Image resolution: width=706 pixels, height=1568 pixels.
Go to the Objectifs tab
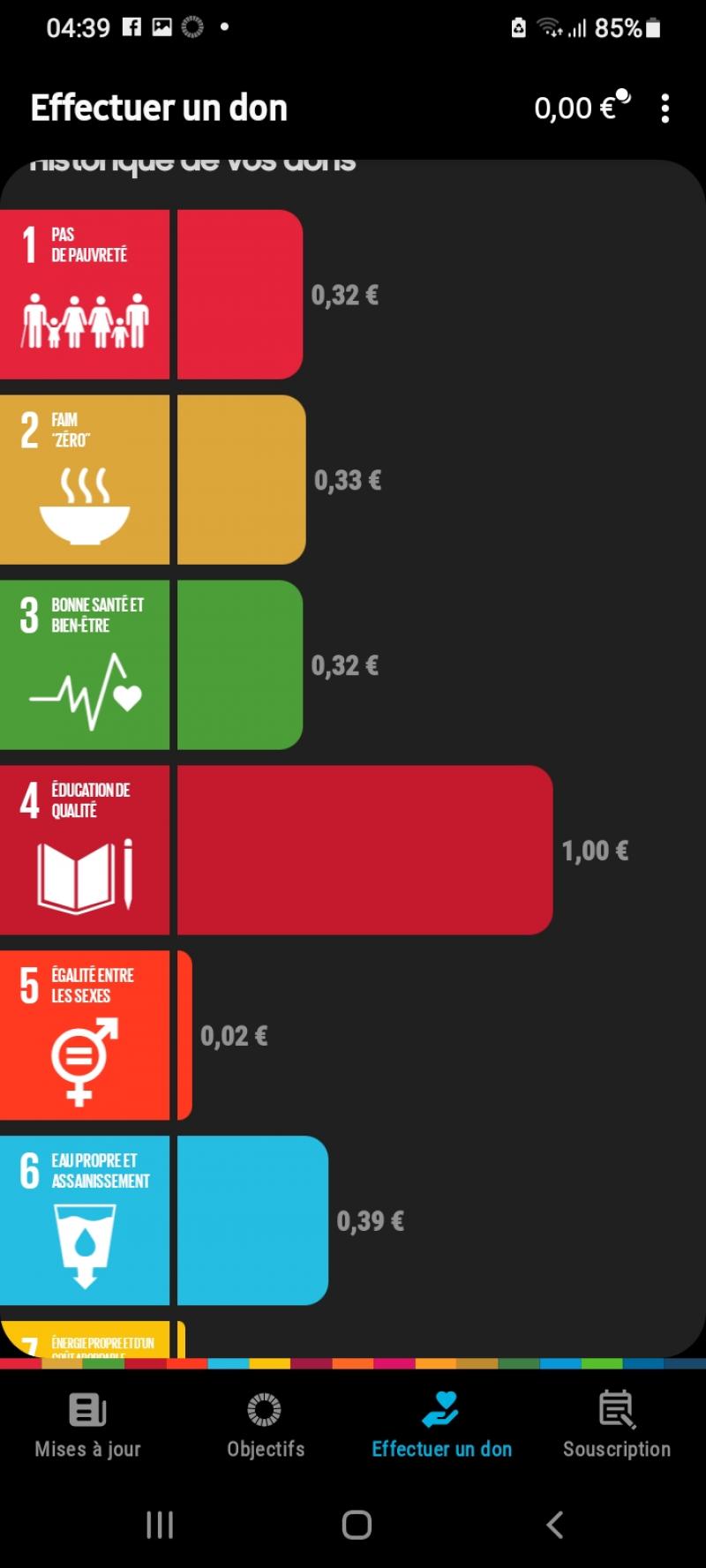[x=265, y=1425]
